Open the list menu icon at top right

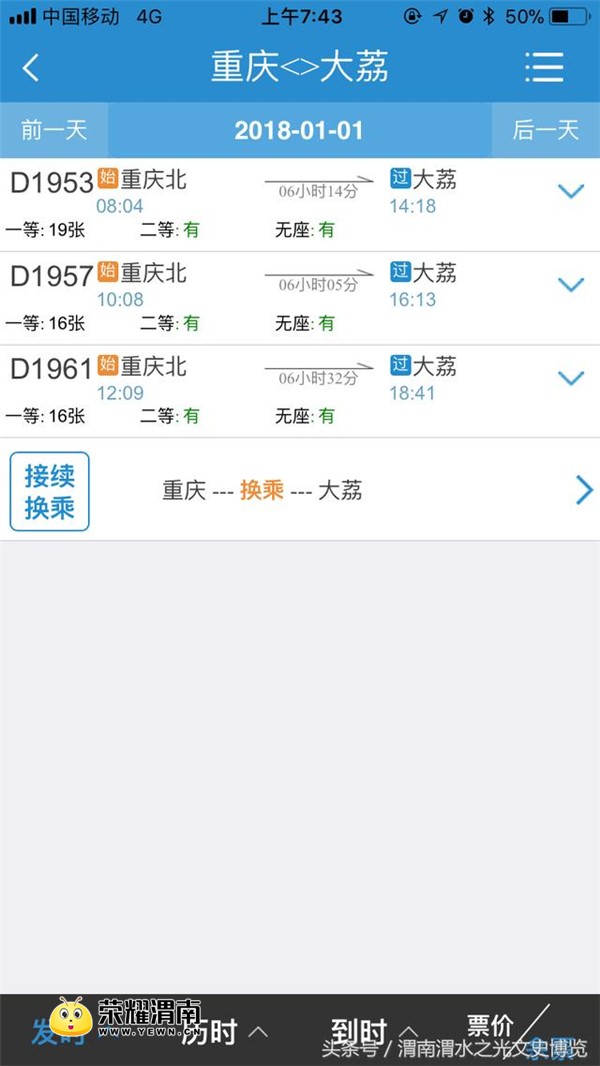545,68
